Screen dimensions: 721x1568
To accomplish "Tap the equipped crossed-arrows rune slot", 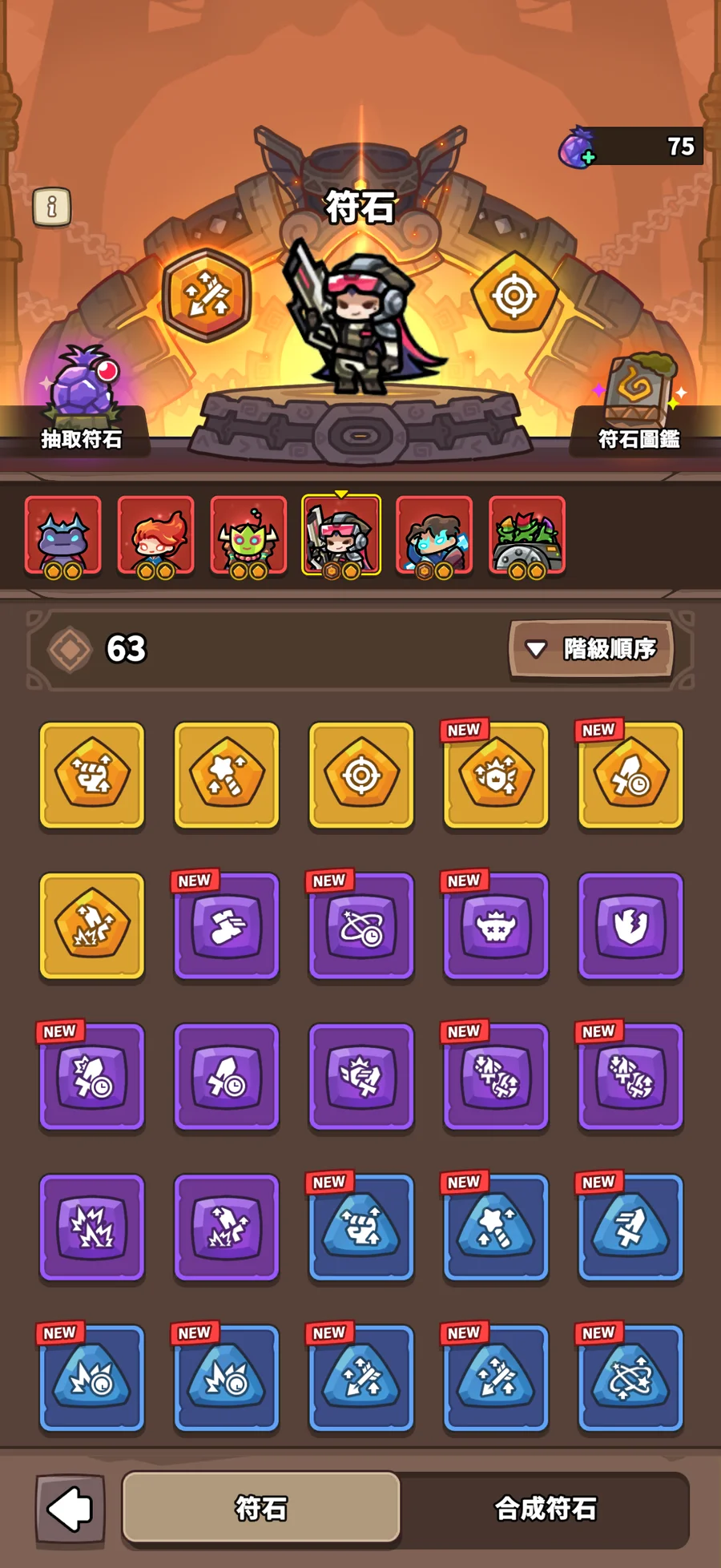I will pyautogui.click(x=207, y=296).
